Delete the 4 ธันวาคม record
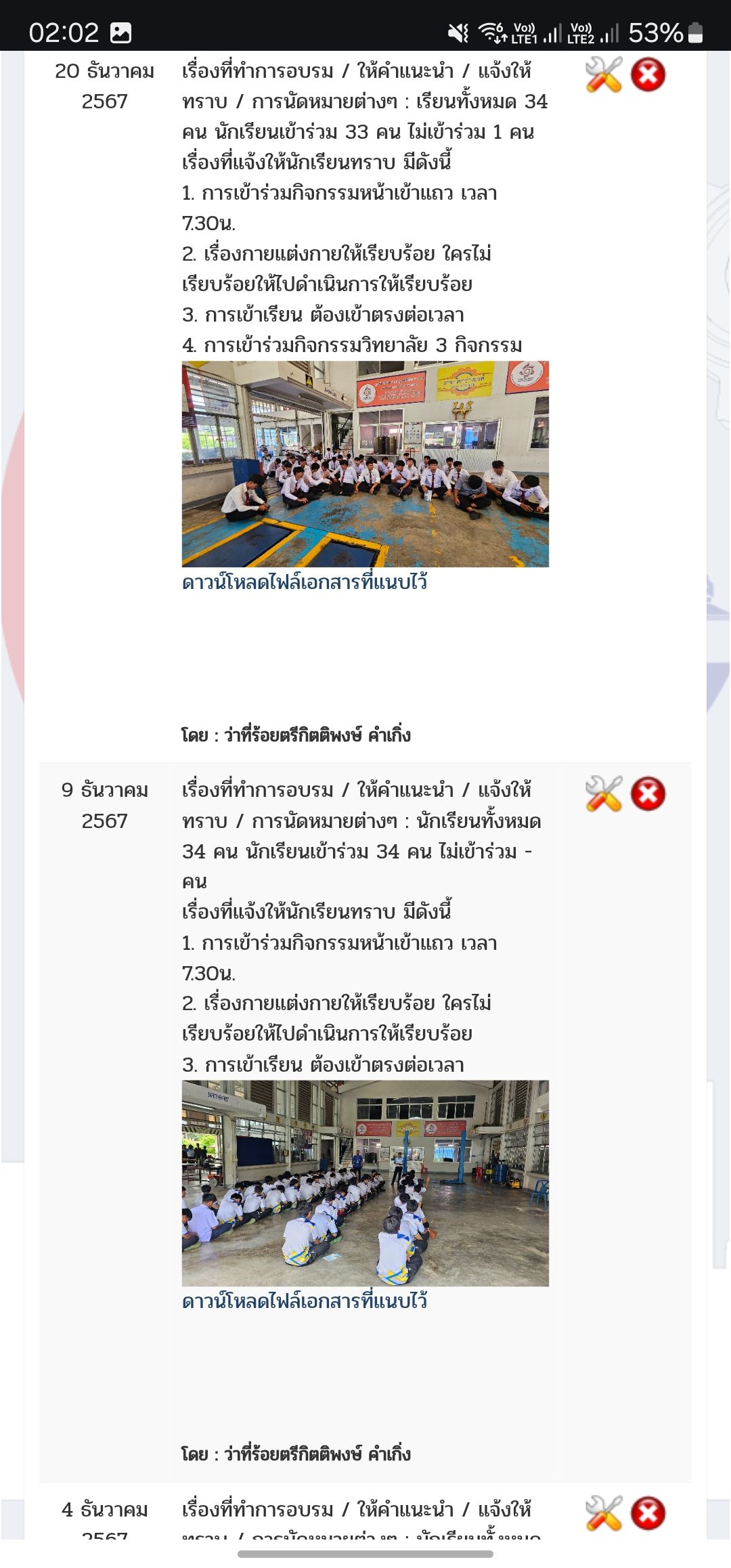The width and height of the screenshot is (731, 1568). [x=648, y=1514]
